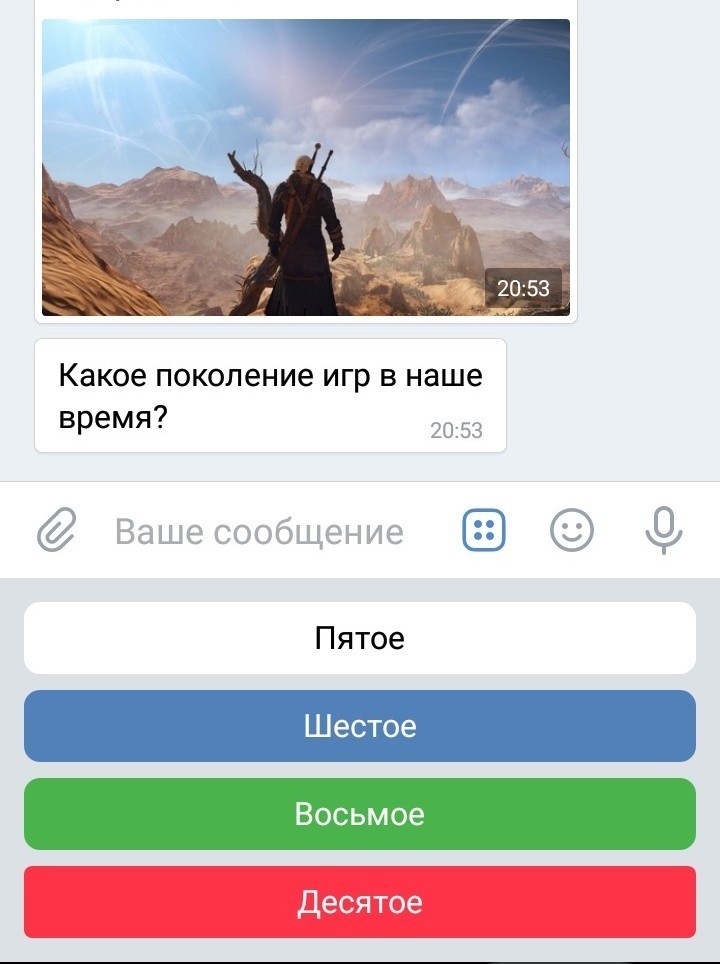Open the attachment paperclip icon
The width and height of the screenshot is (720, 964).
click(x=57, y=530)
